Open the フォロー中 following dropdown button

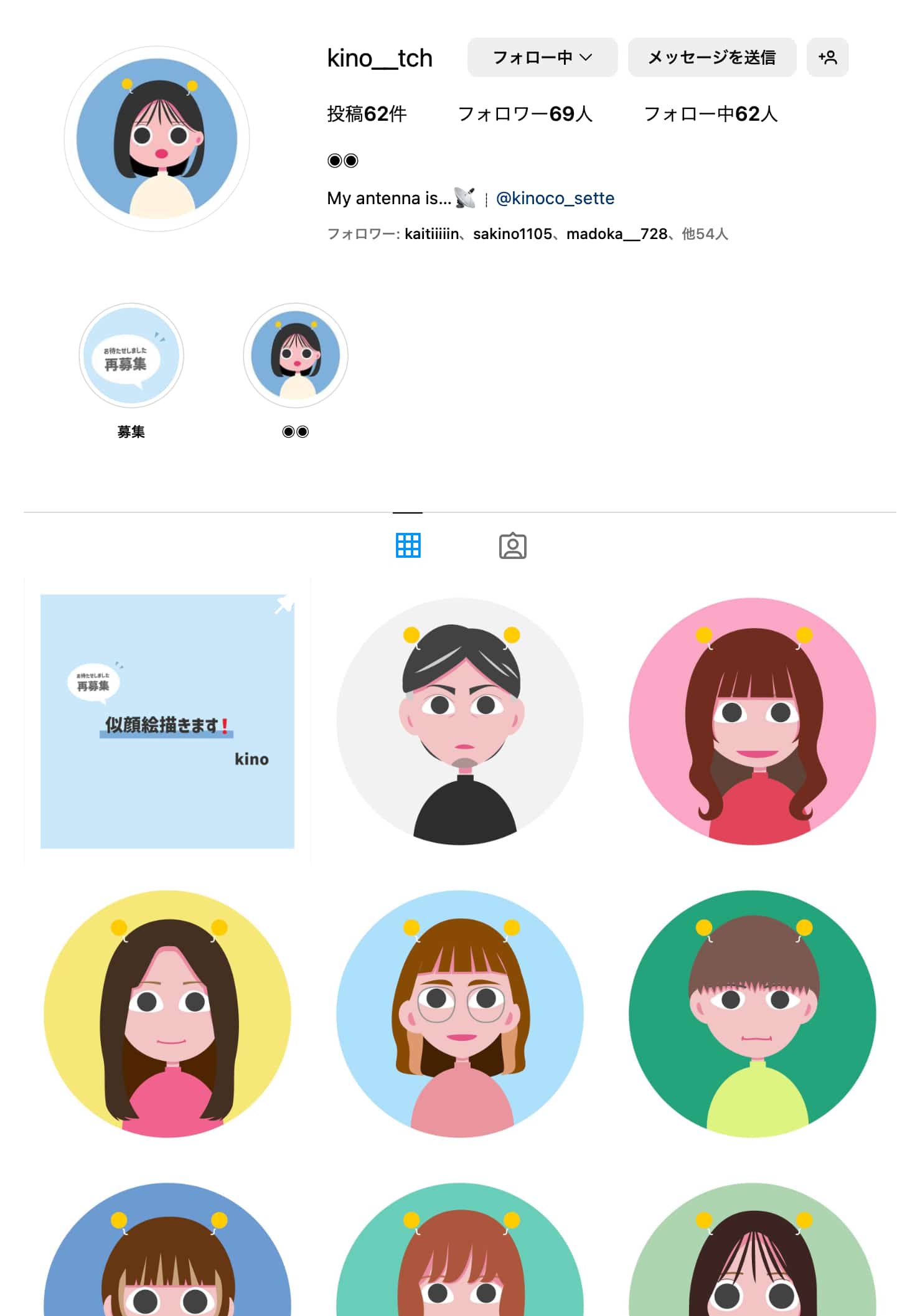(542, 57)
